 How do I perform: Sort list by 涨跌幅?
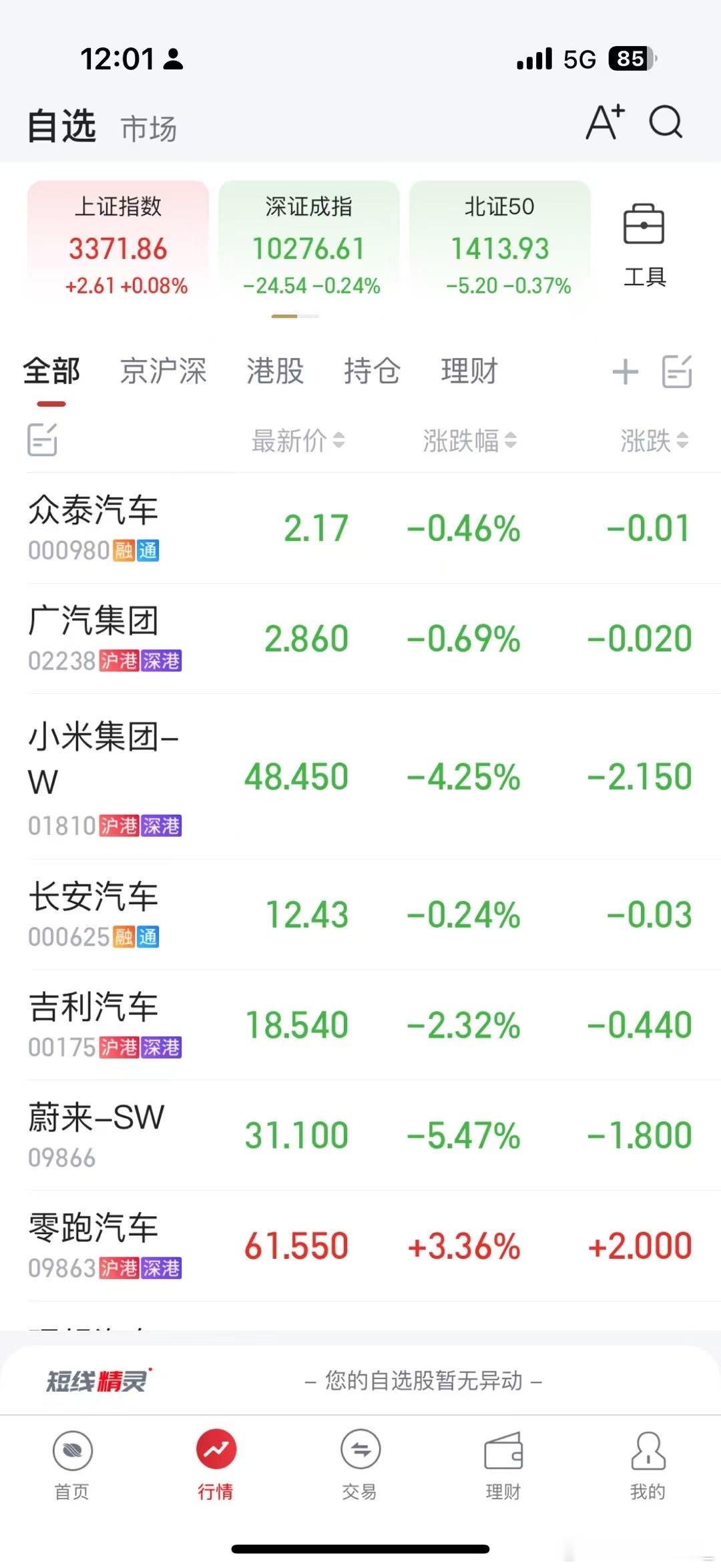pos(469,440)
